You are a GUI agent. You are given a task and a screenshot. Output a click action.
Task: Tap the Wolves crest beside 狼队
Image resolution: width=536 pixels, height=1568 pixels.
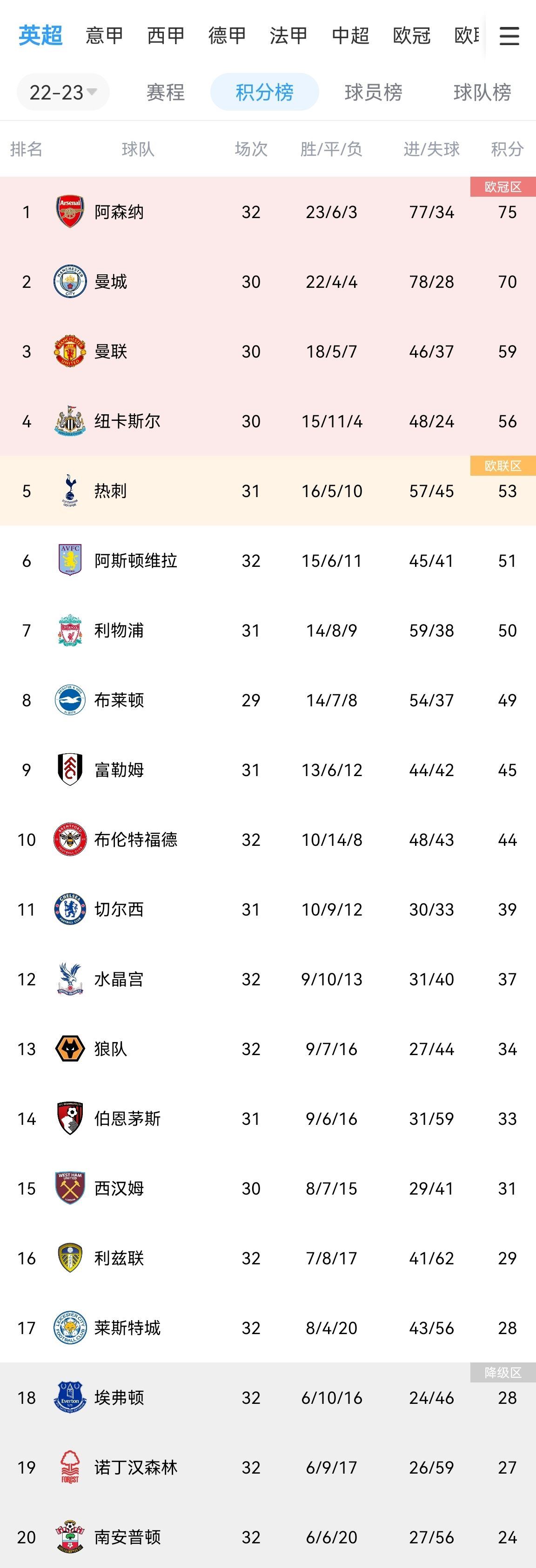(x=69, y=1049)
